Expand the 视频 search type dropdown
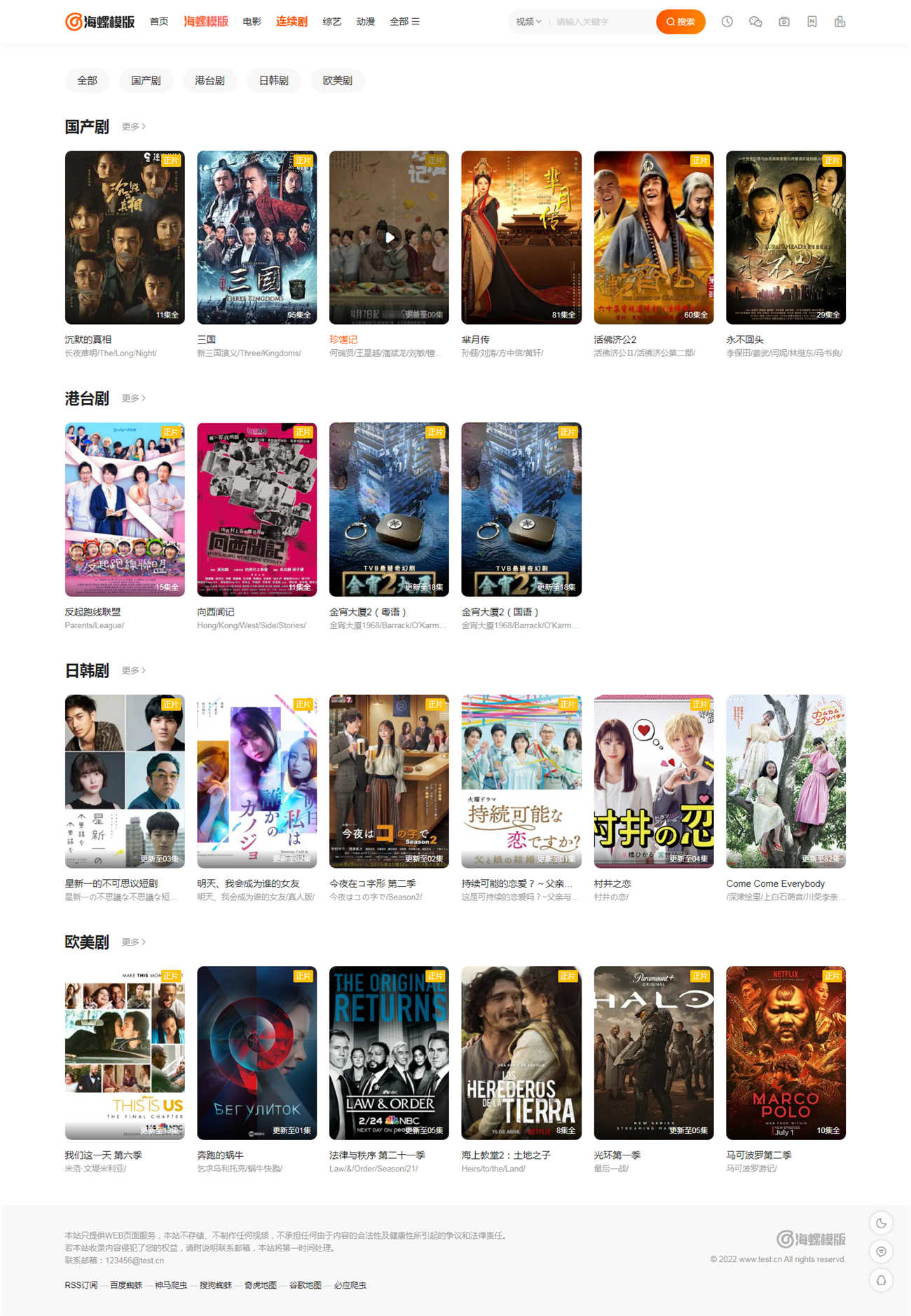911x1316 pixels. tap(528, 22)
